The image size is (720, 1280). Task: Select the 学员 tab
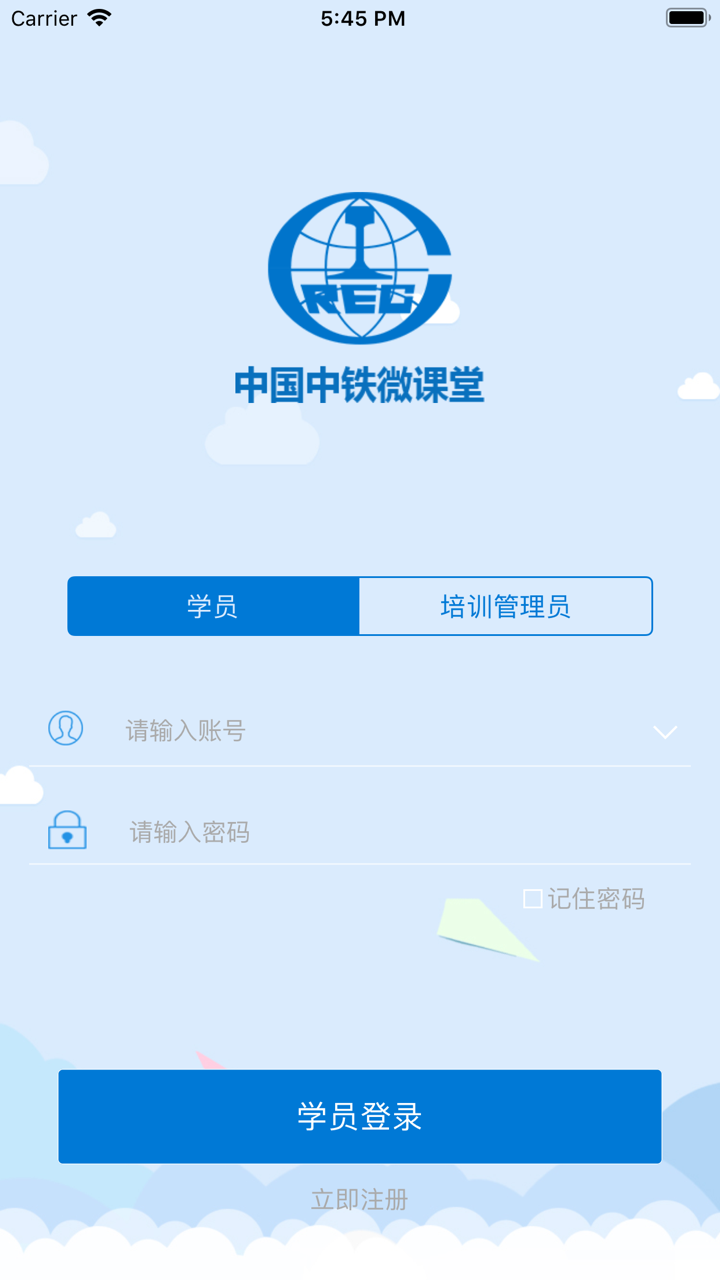tap(213, 606)
